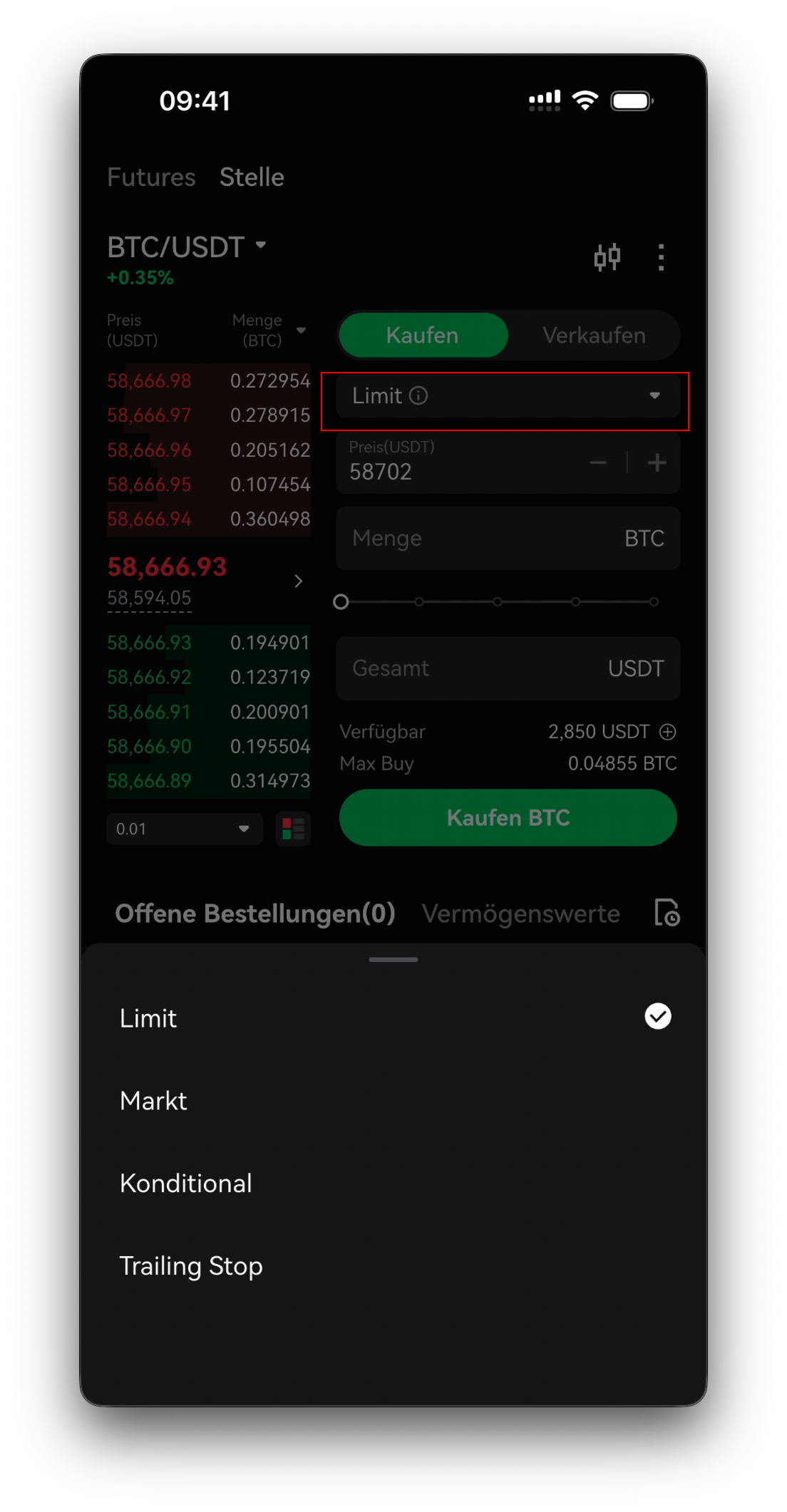Open the candlestick chart icon

tap(607, 257)
